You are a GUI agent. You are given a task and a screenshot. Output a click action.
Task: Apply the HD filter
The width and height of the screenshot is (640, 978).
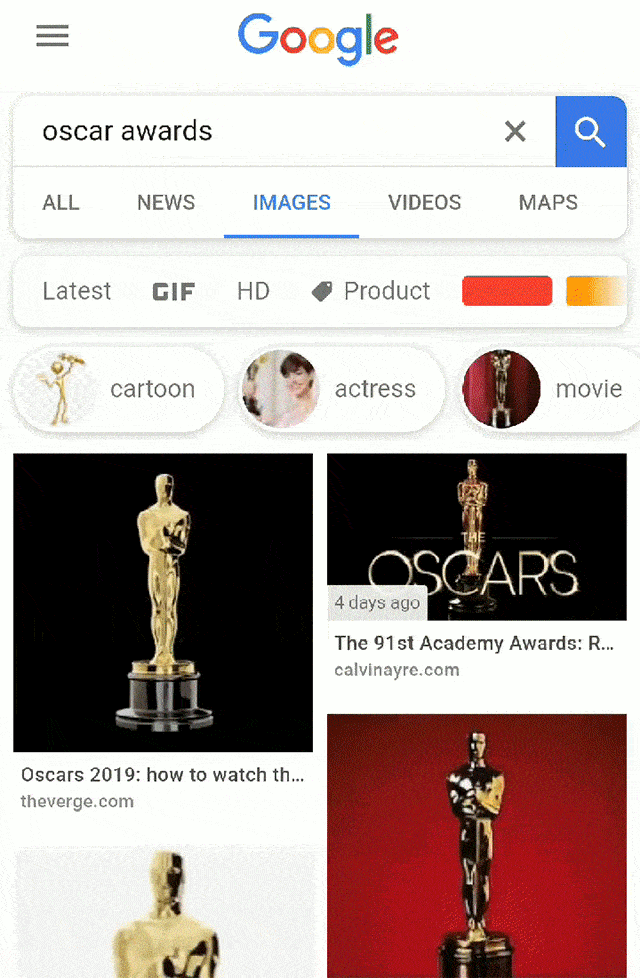pyautogui.click(x=253, y=291)
